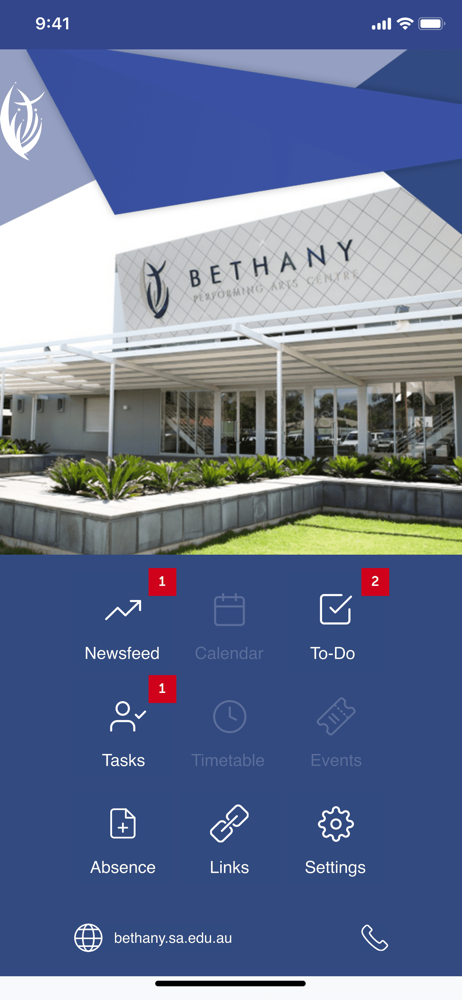Open the To-Do list

point(334,626)
